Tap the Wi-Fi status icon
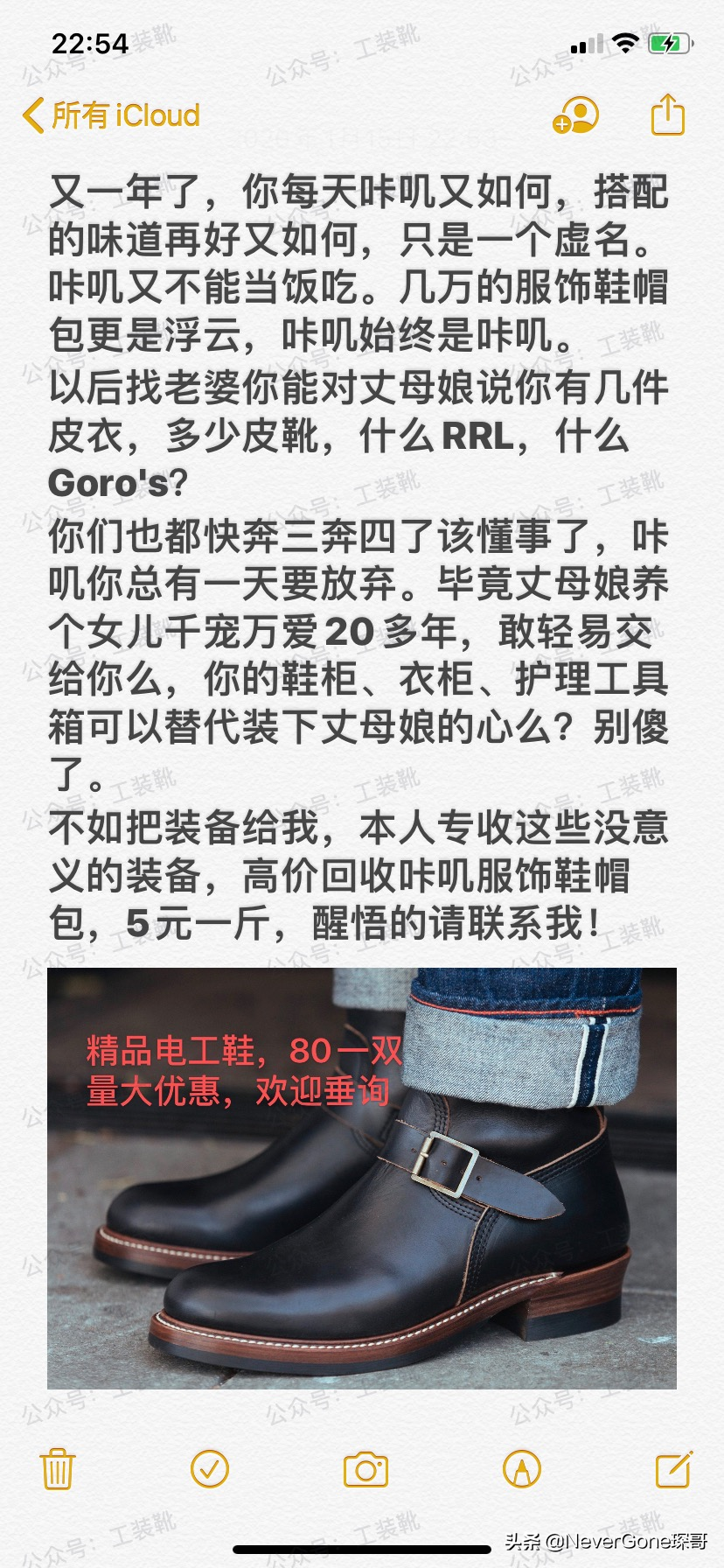The image size is (724, 1568). [x=626, y=42]
